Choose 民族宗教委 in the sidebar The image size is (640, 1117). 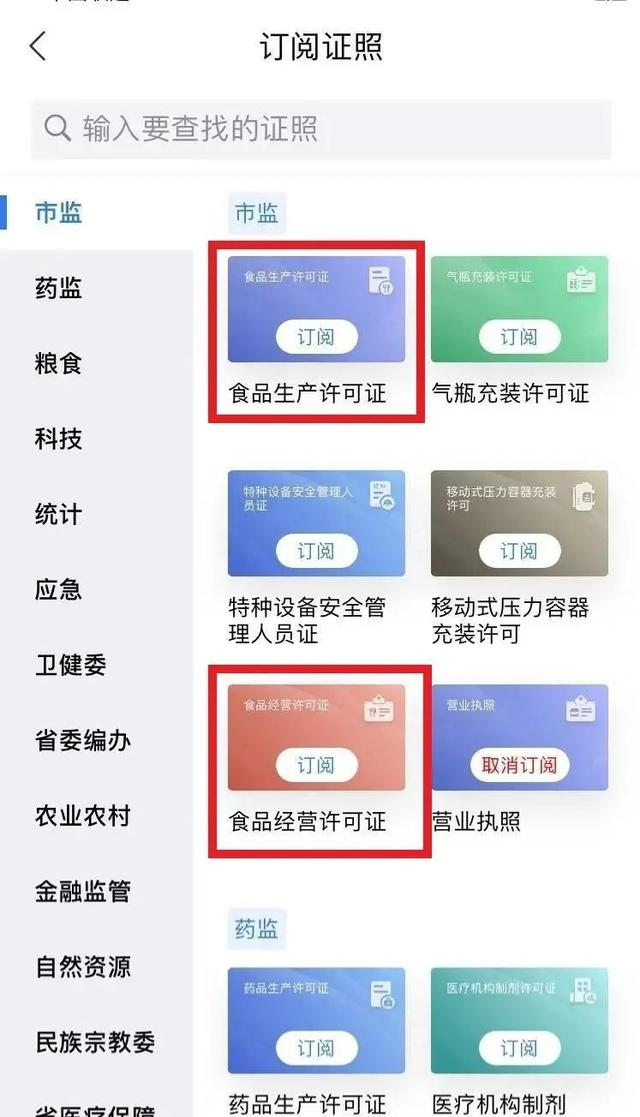pyautogui.click(x=94, y=1042)
